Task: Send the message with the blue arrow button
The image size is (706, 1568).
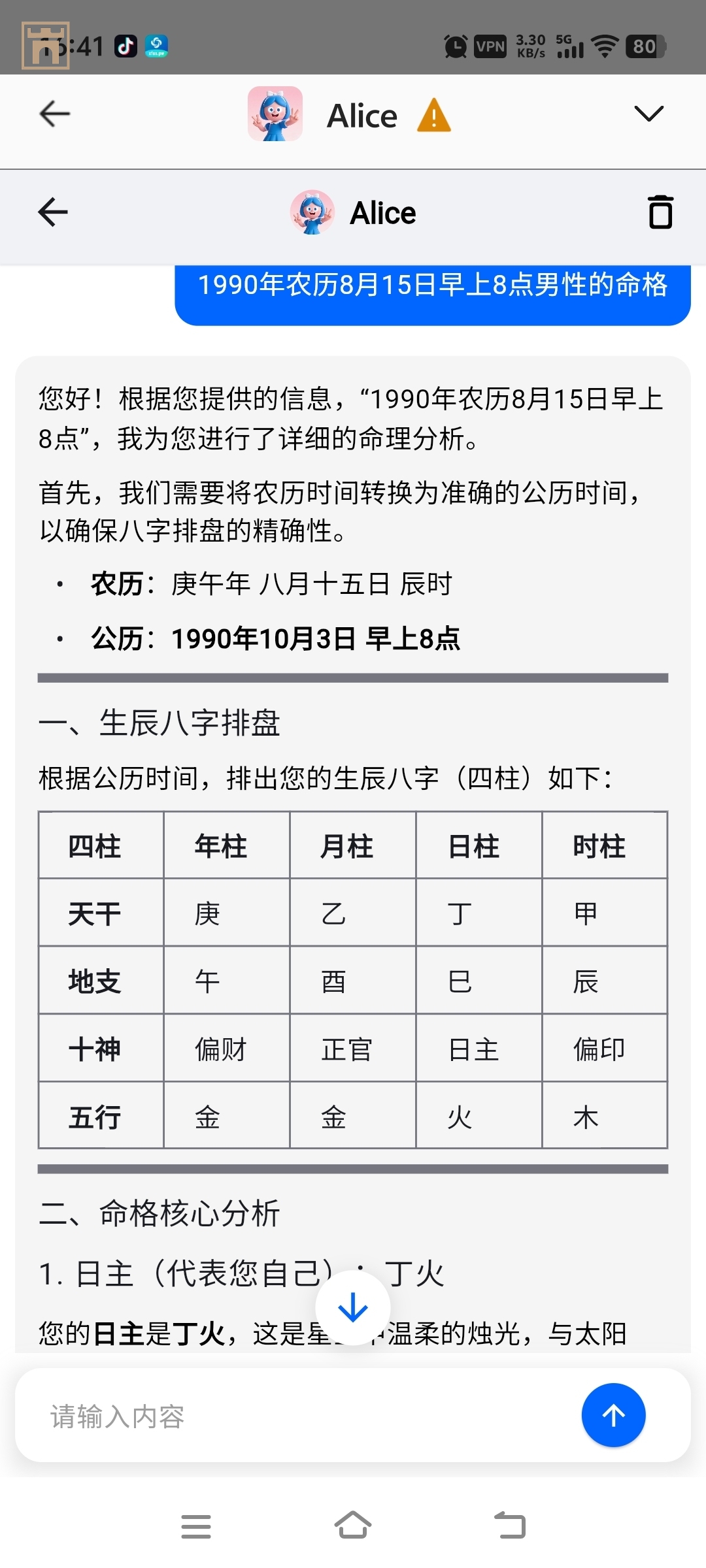Action: (613, 1415)
